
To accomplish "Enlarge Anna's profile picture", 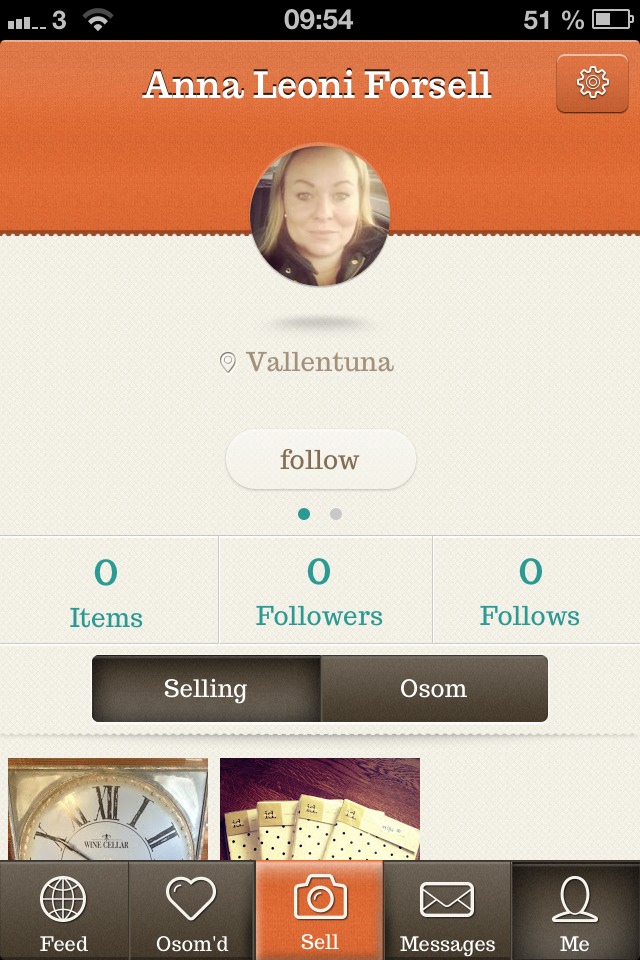I will coord(320,215).
